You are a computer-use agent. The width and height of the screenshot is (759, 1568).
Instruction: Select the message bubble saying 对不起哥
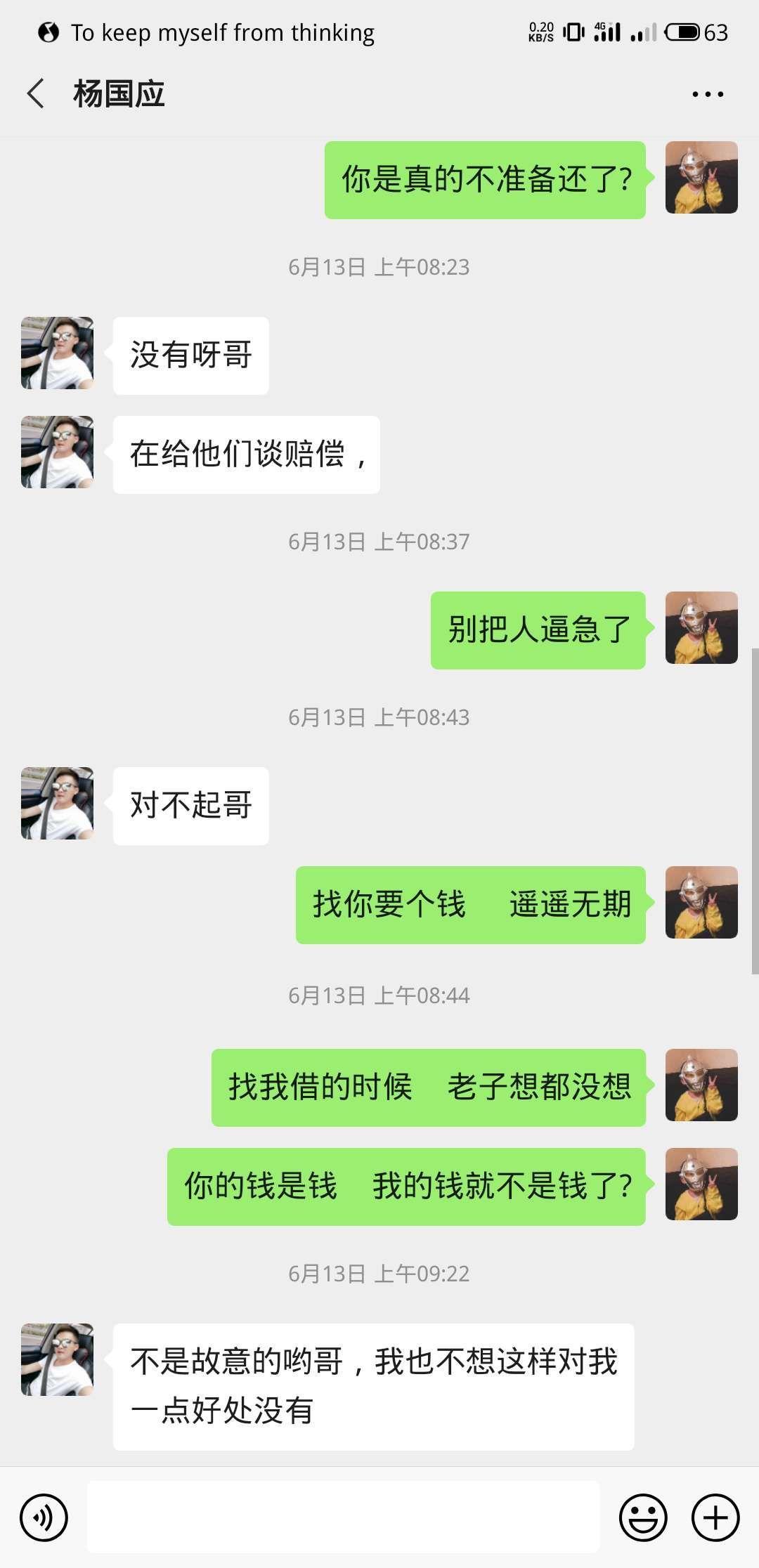(190, 806)
